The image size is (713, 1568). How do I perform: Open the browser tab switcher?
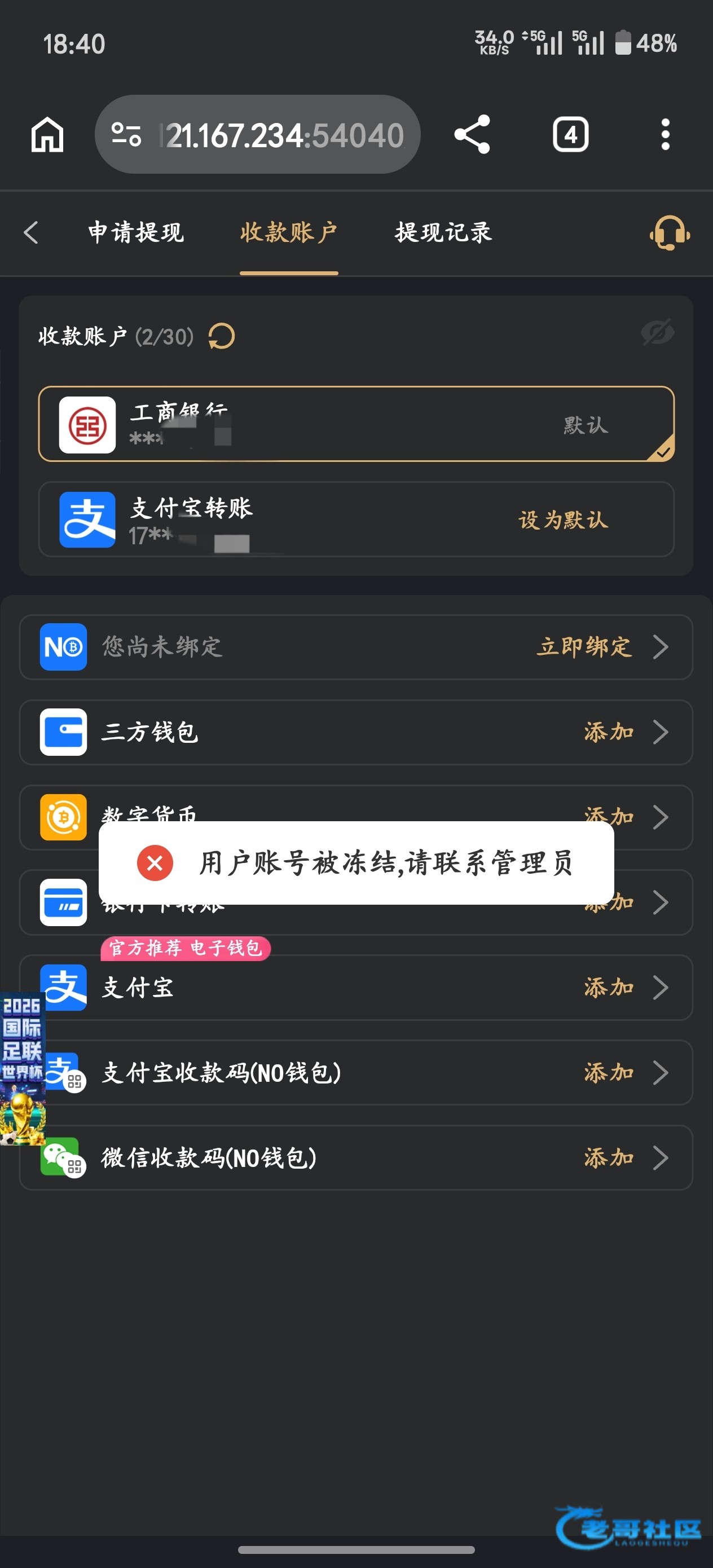570,135
